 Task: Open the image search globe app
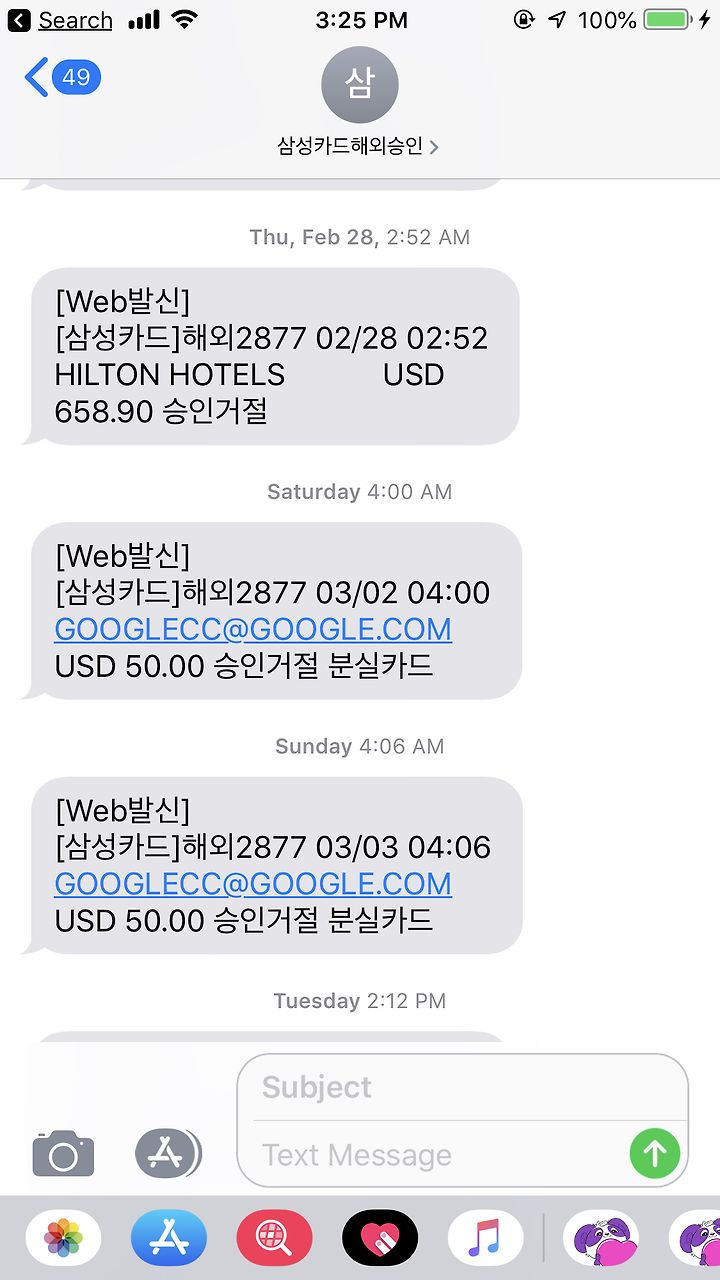[274, 1238]
